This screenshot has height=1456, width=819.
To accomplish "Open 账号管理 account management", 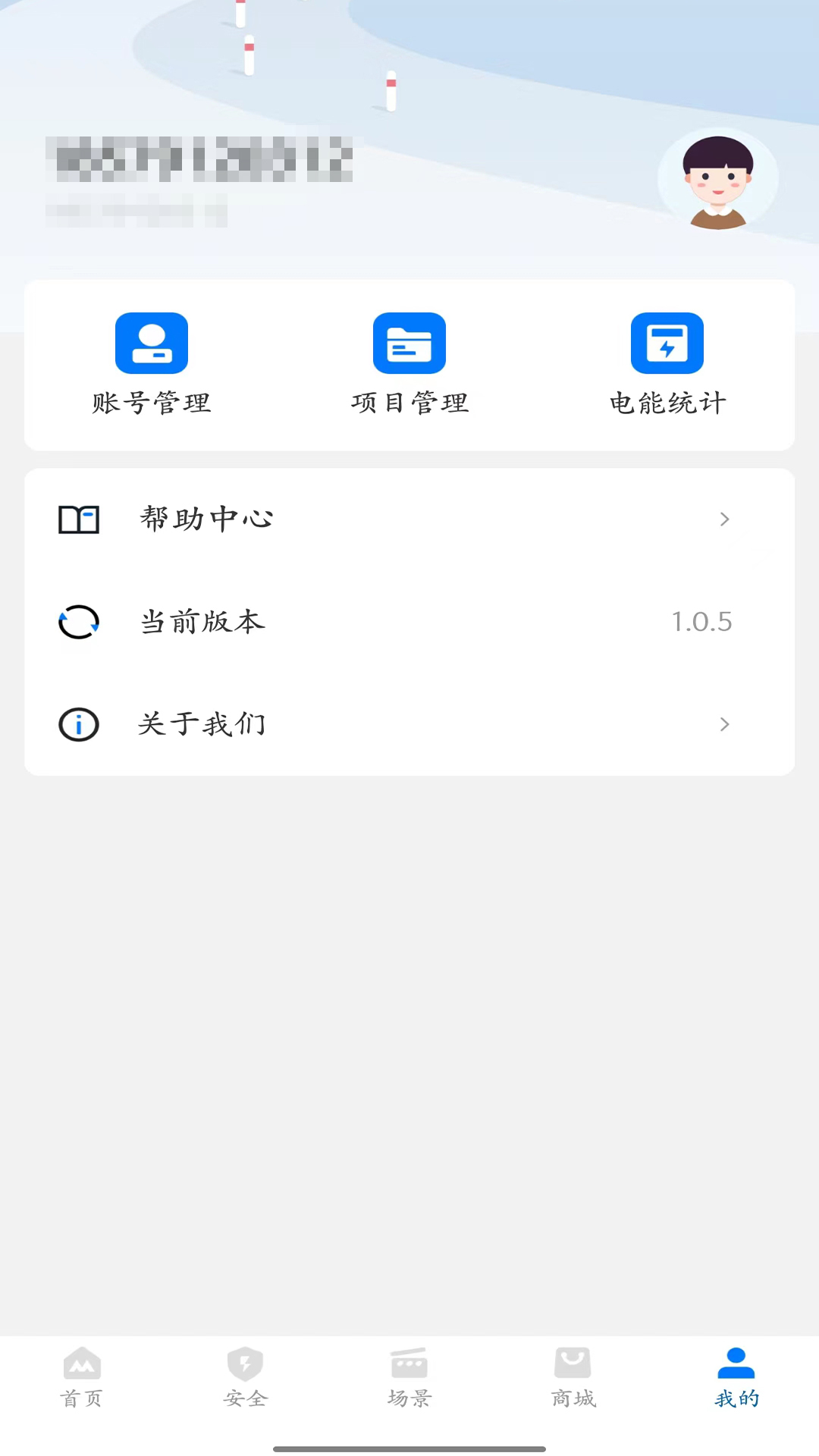I will (152, 364).
